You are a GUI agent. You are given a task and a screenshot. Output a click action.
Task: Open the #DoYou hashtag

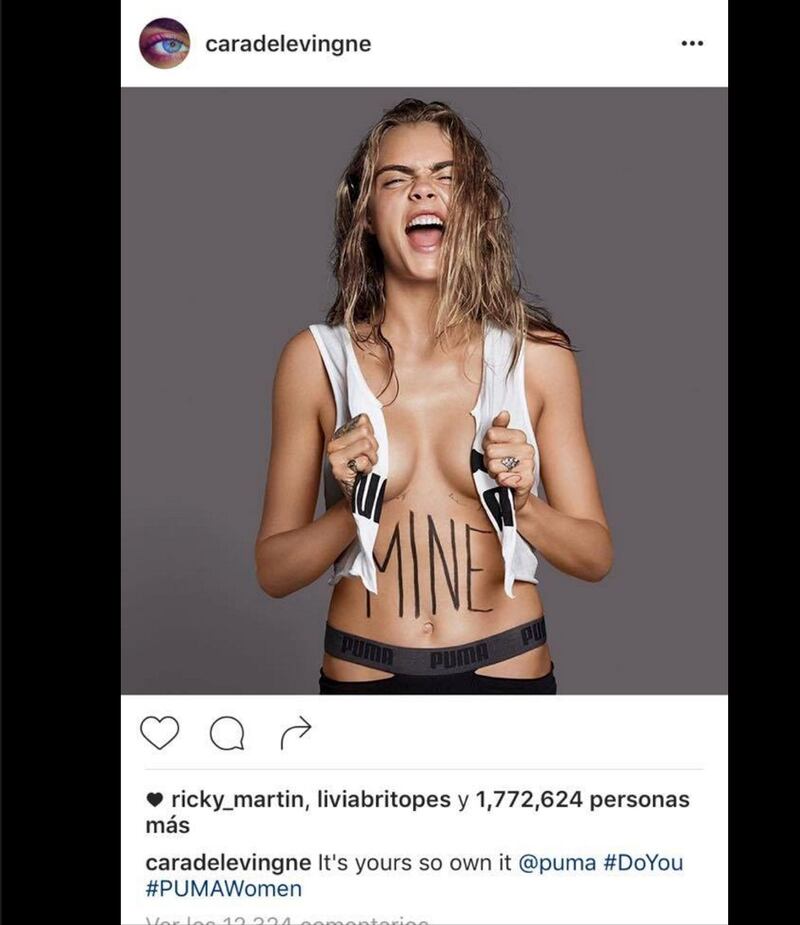(x=643, y=862)
